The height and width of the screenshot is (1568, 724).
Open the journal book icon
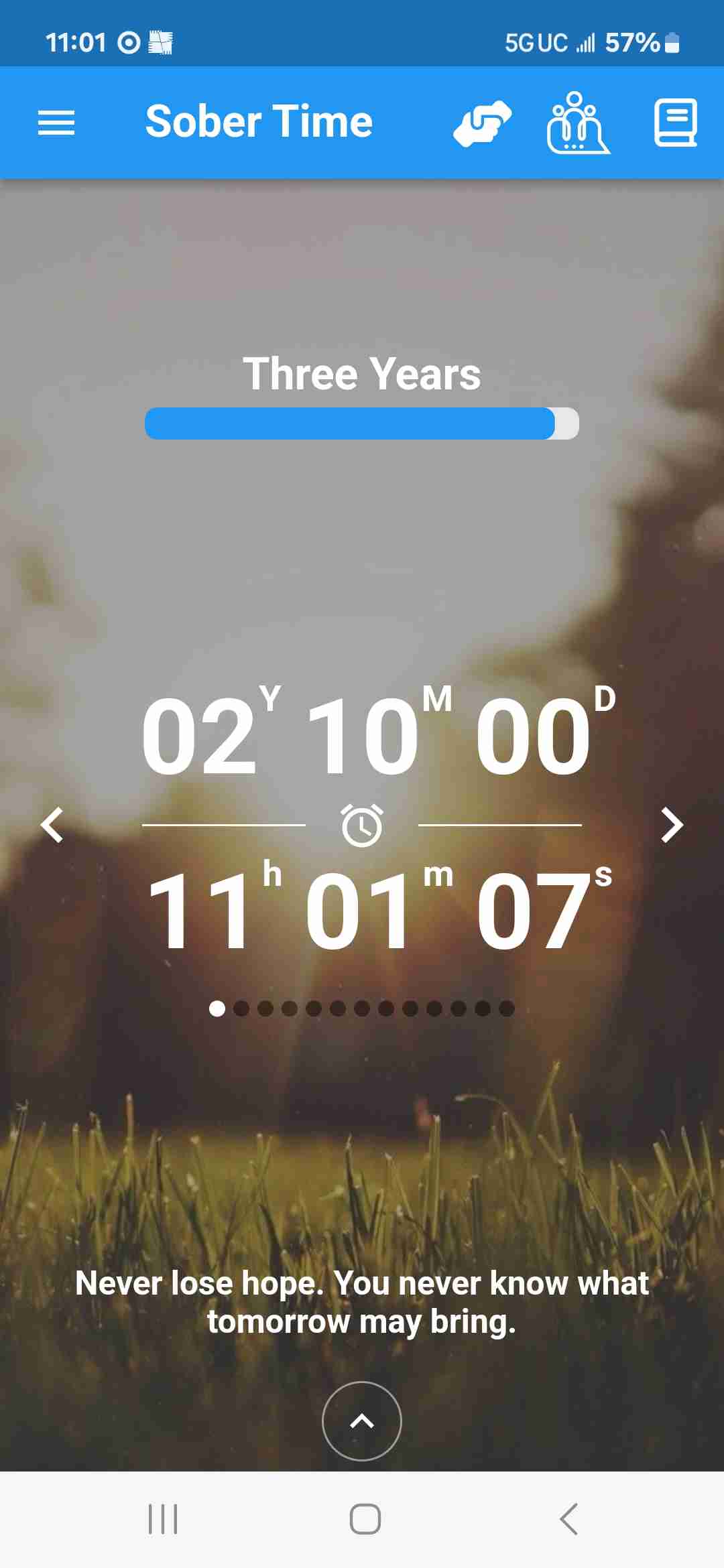coord(675,123)
